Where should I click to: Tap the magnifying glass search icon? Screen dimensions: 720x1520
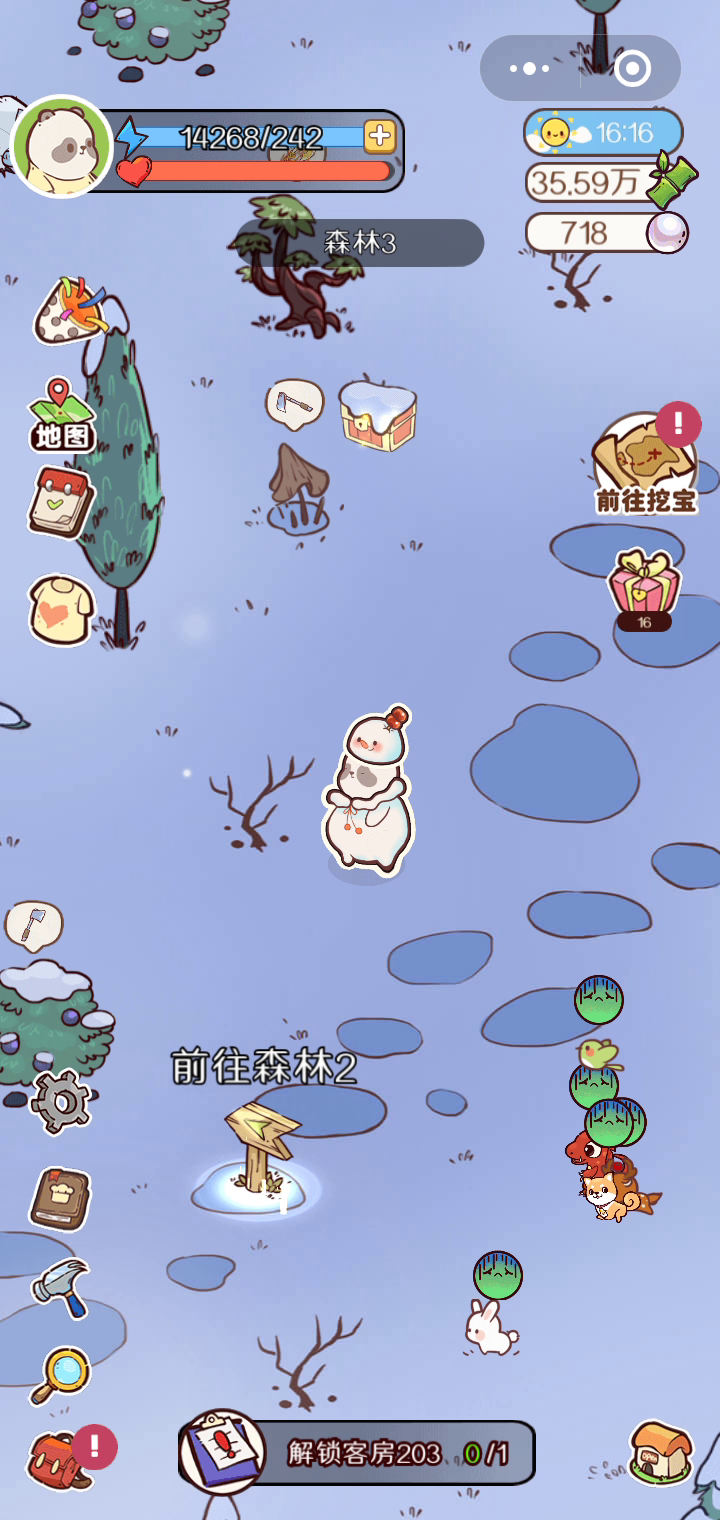[x=60, y=1375]
